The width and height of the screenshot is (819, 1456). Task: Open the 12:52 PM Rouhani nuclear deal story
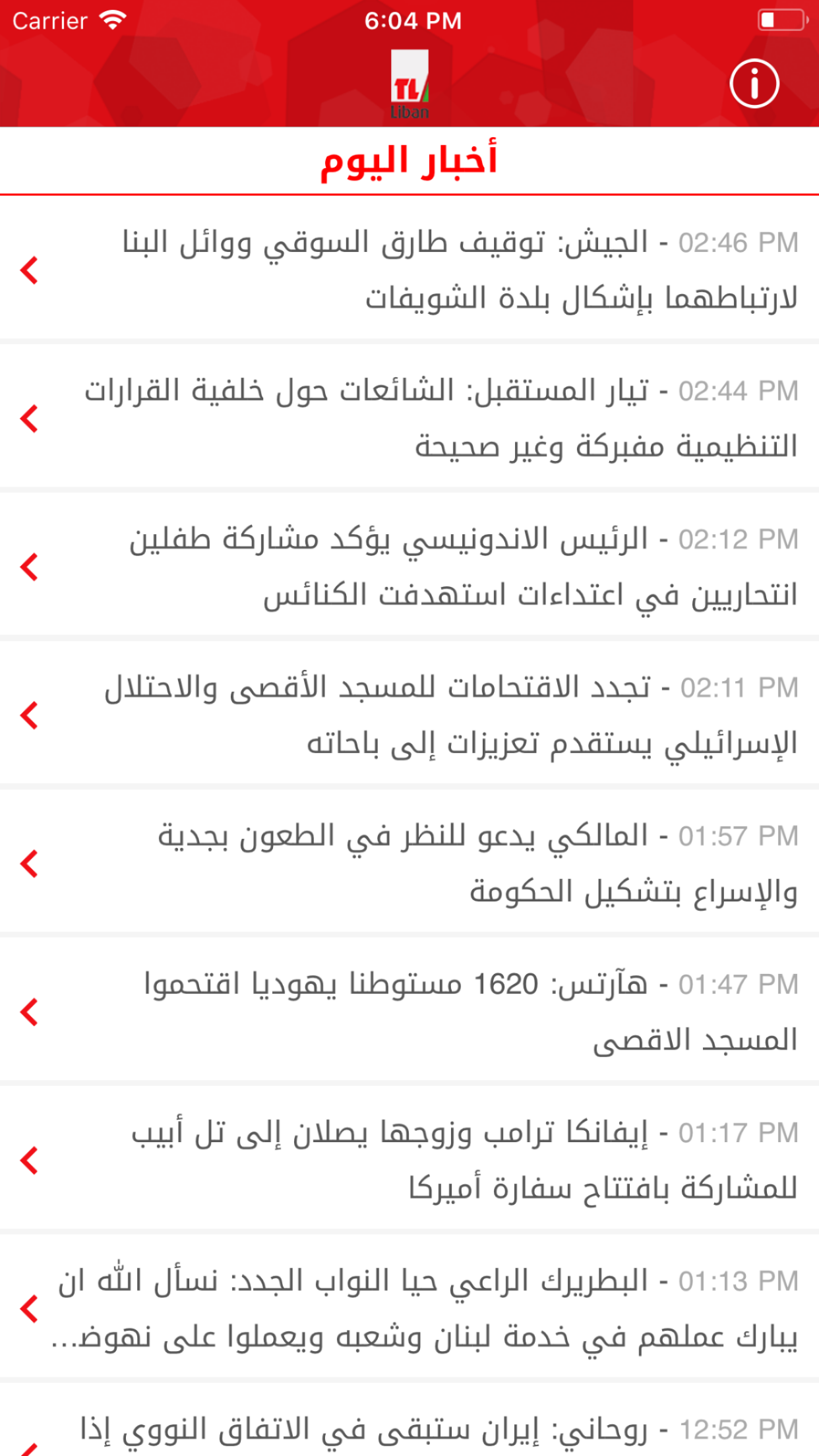pos(409,1420)
